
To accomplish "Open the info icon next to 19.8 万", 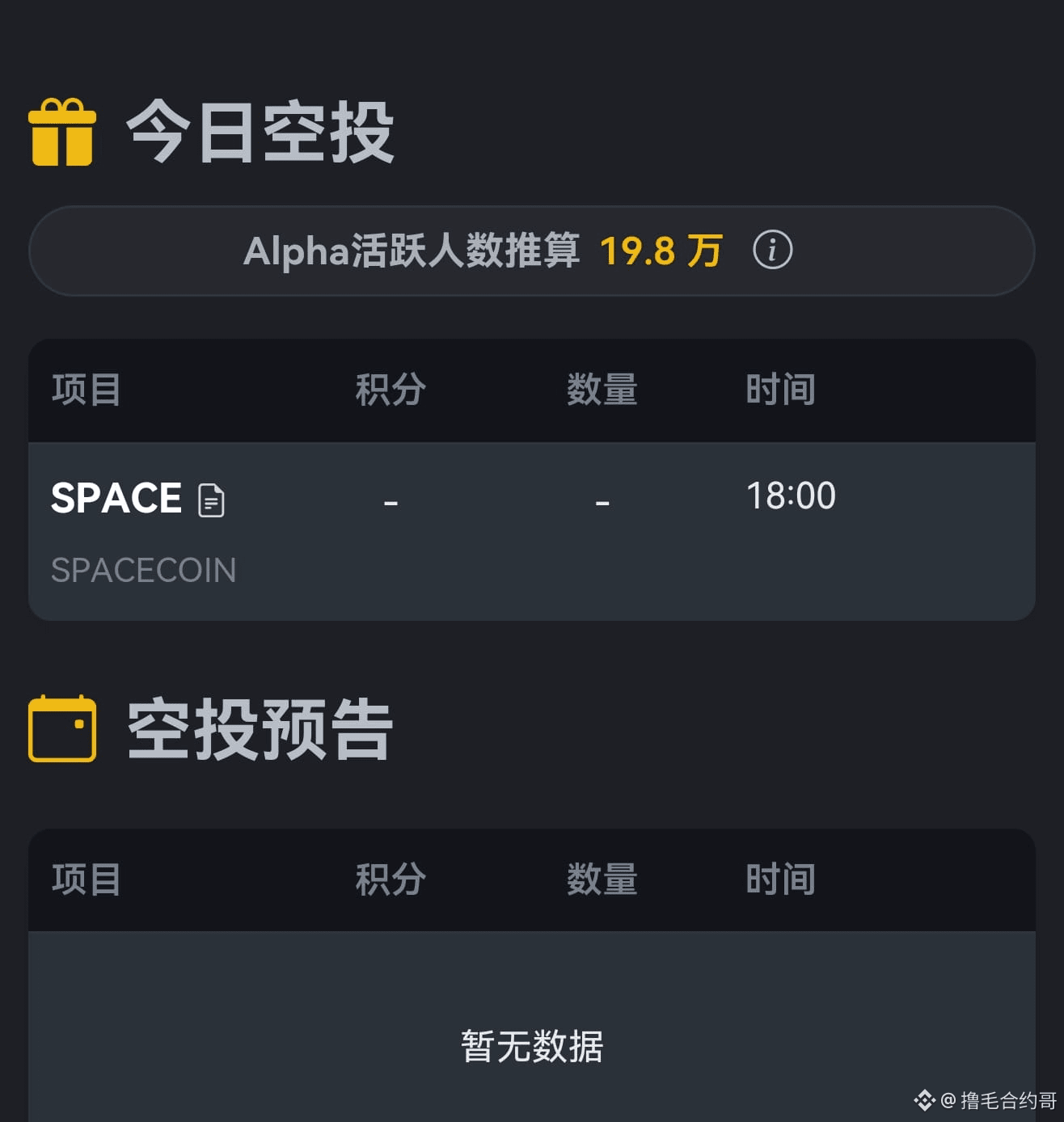I will coord(775,251).
